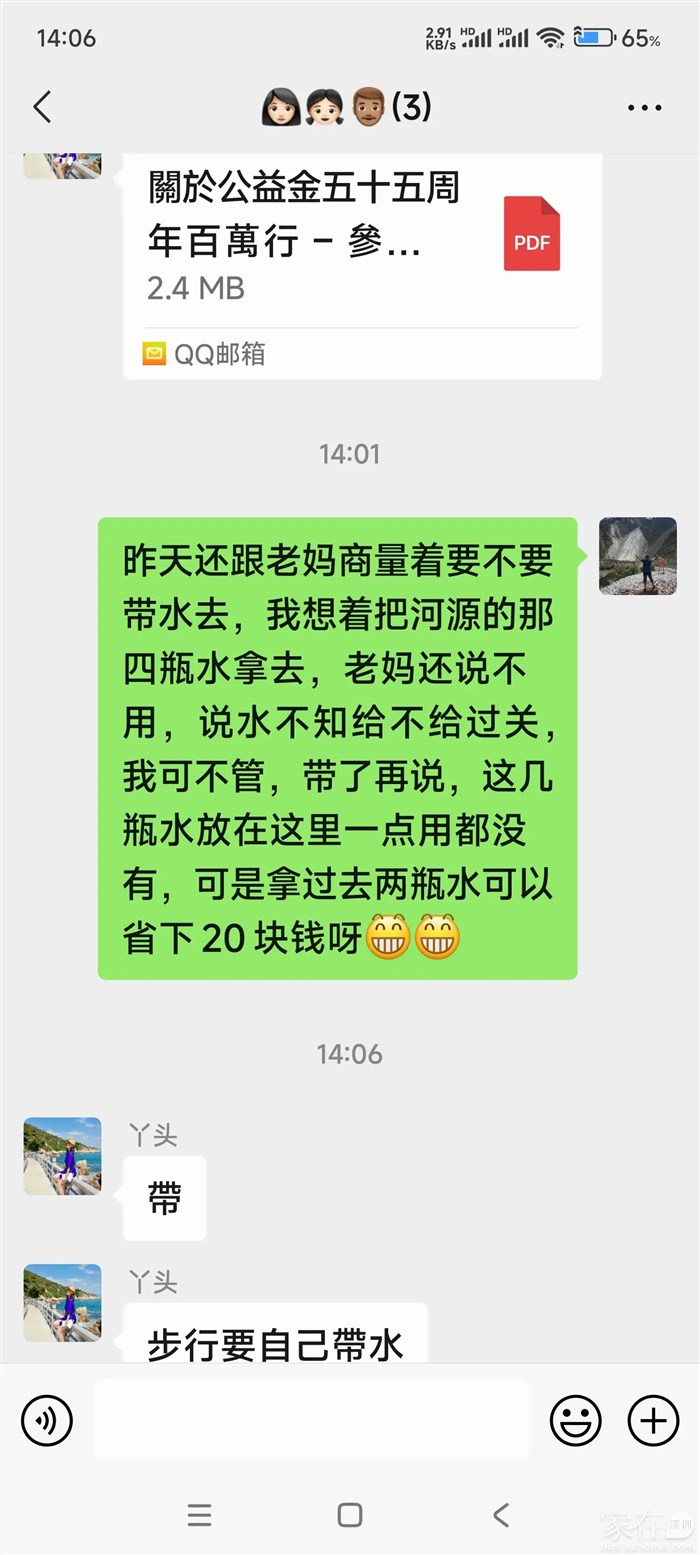This screenshot has width=700, height=1555.
Task: Open the plus attachment menu
Action: pos(653,1419)
